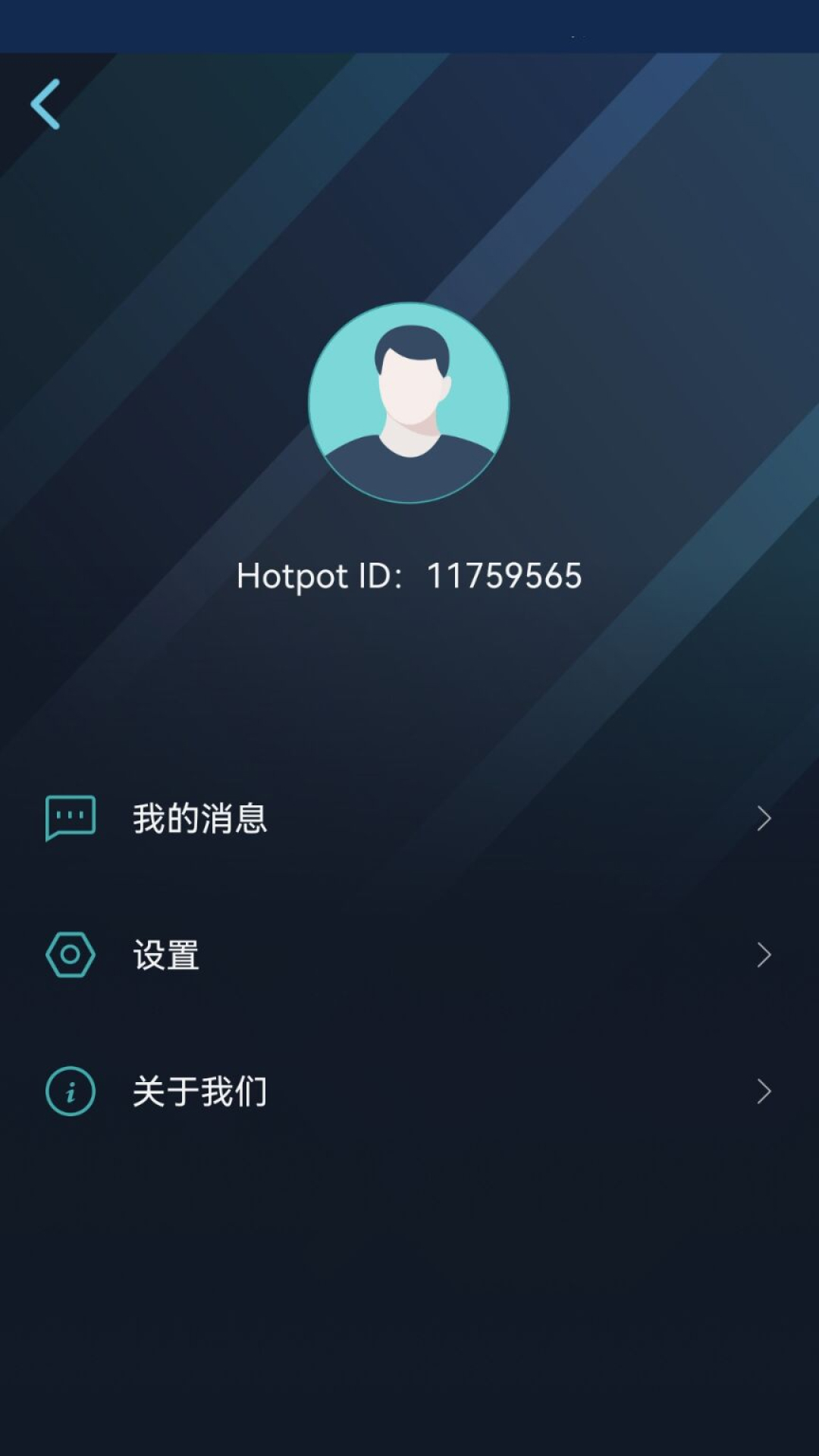Click the 我的消息 message bubble icon
Image resolution: width=819 pixels, height=1456 pixels.
(70, 817)
